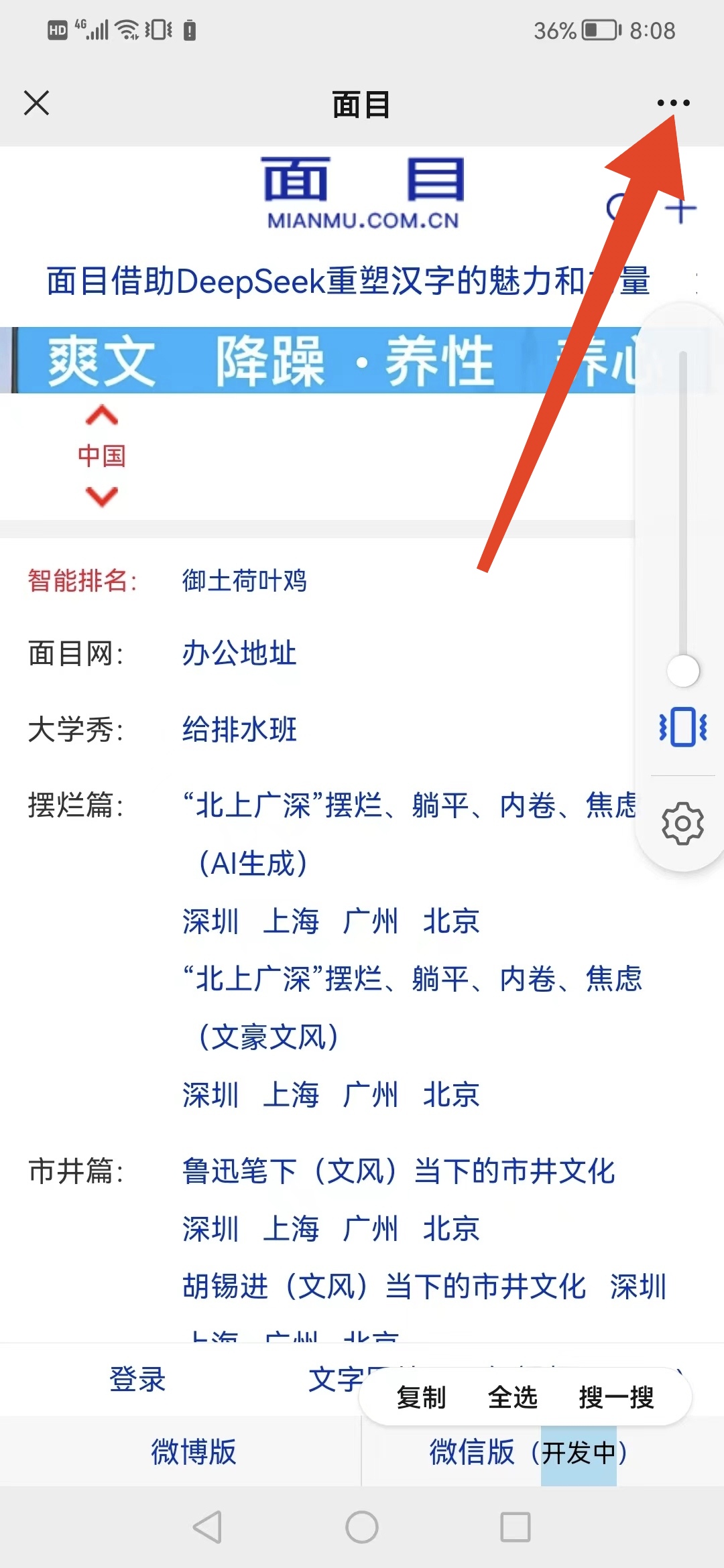Tap the up chevron above 中国
The height and width of the screenshot is (1568, 724).
101,416
